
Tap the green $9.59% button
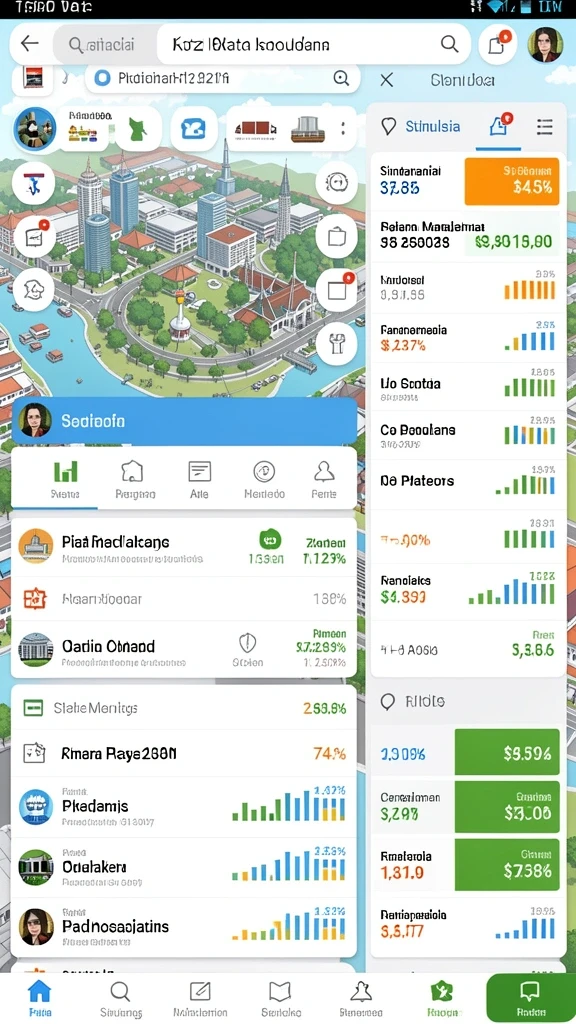point(507,753)
